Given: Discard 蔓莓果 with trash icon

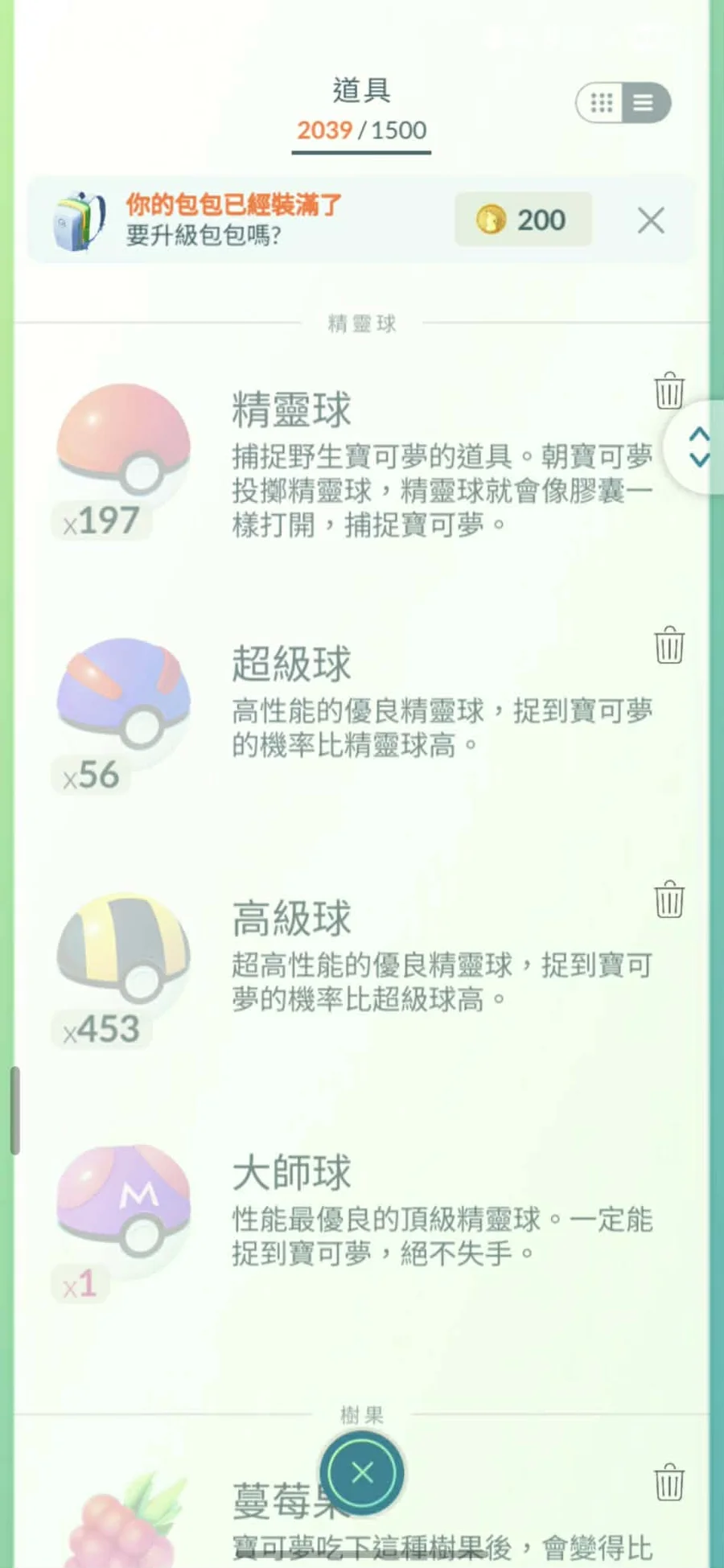Looking at the screenshot, I should coord(669,1482).
